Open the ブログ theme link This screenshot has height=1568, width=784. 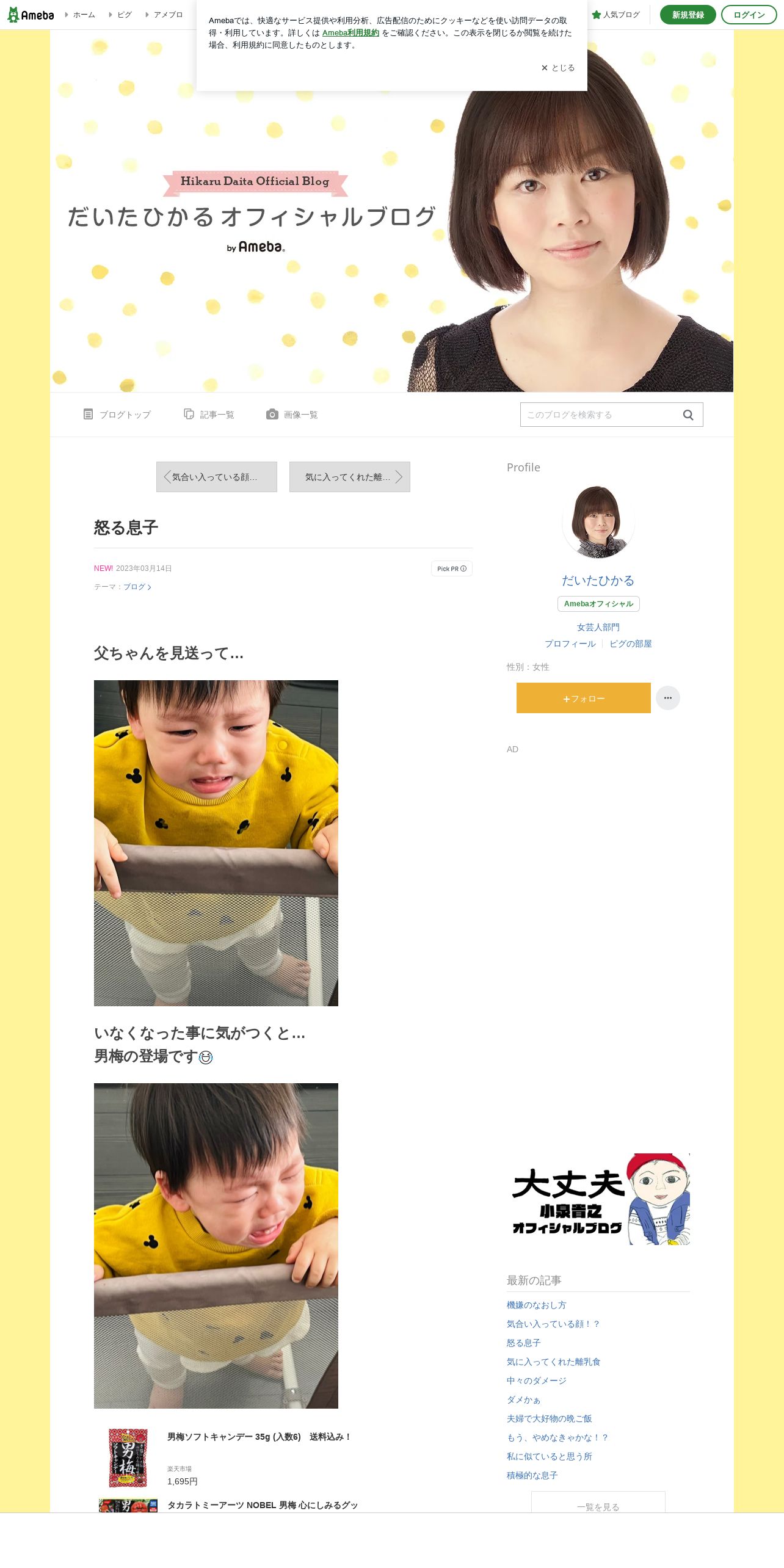pyautogui.click(x=137, y=587)
